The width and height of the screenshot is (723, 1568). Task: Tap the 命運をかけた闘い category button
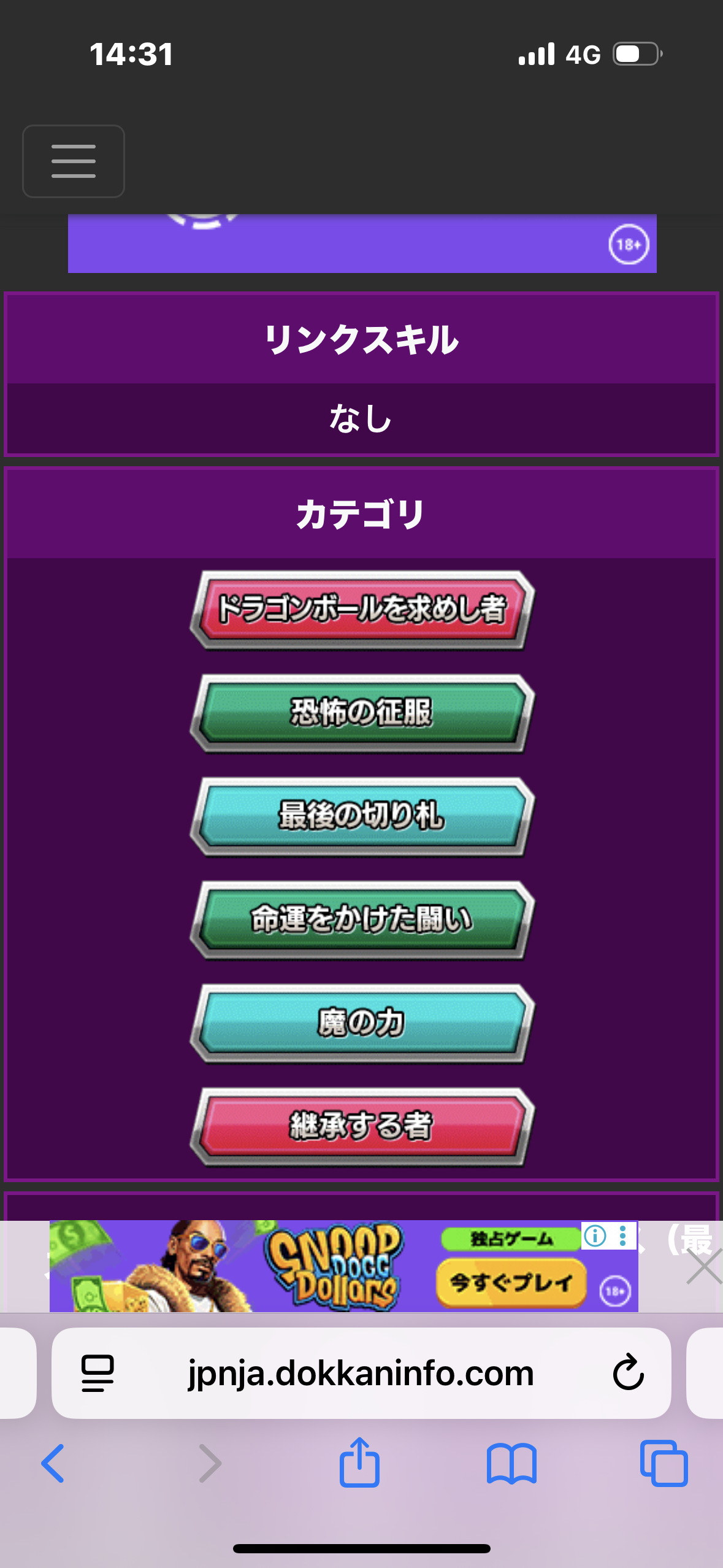362,920
